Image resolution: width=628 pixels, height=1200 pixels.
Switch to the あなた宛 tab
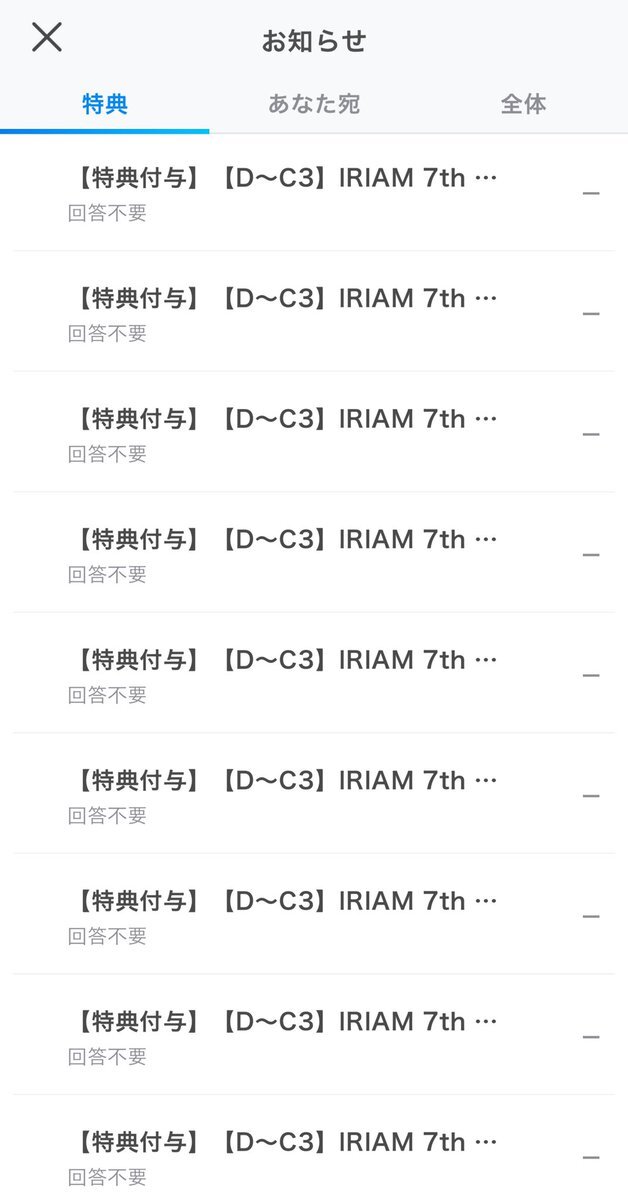pos(314,104)
